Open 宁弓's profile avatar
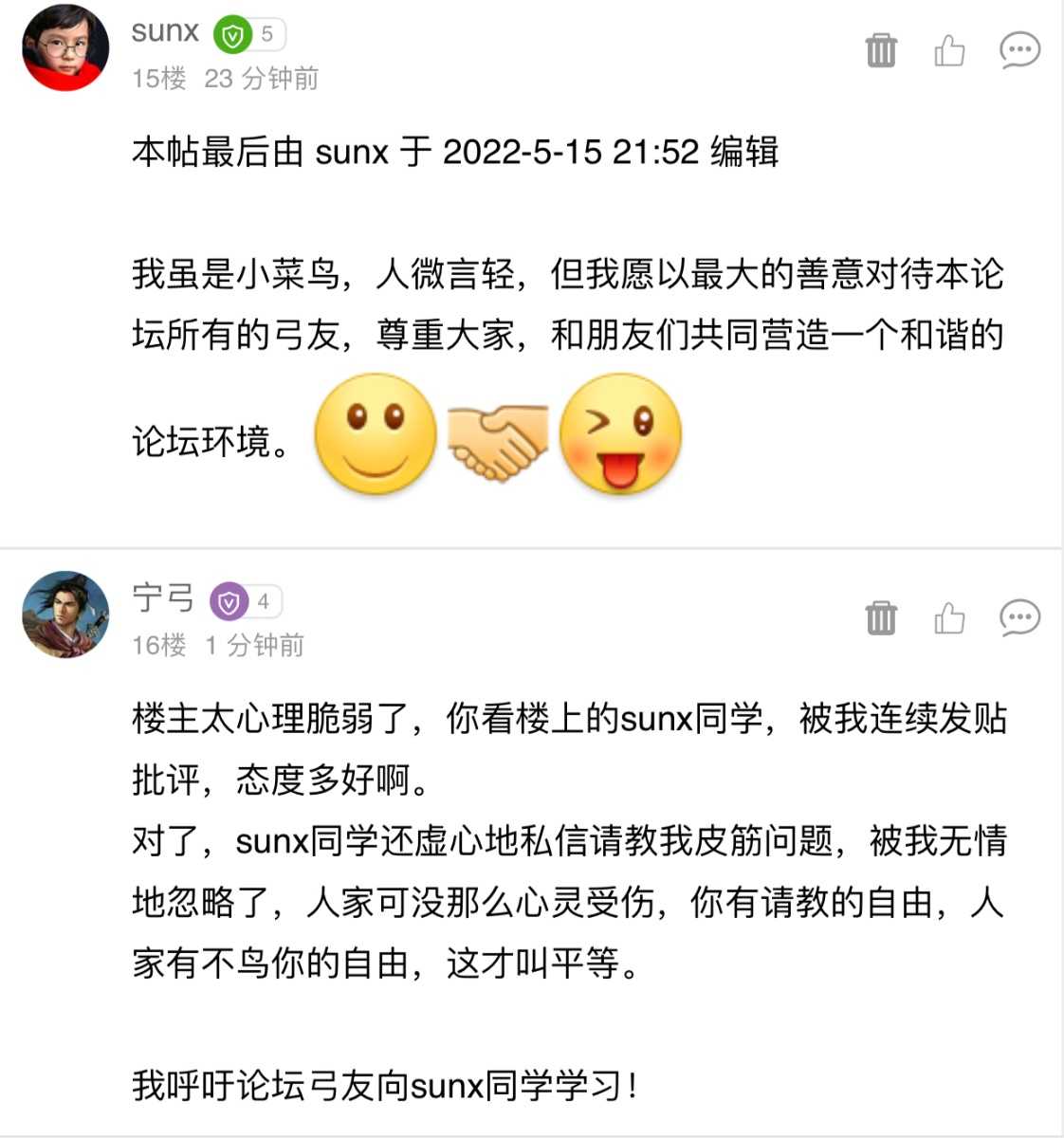This screenshot has height=1138, width=1064. pyautogui.click(x=65, y=615)
